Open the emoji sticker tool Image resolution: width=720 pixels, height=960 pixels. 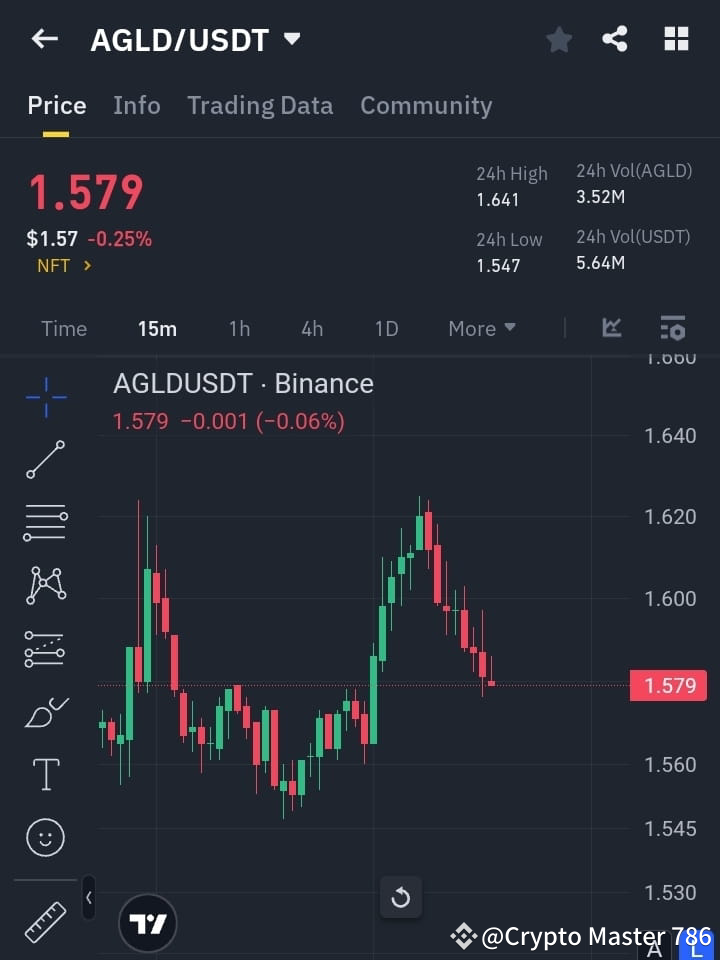click(x=45, y=837)
